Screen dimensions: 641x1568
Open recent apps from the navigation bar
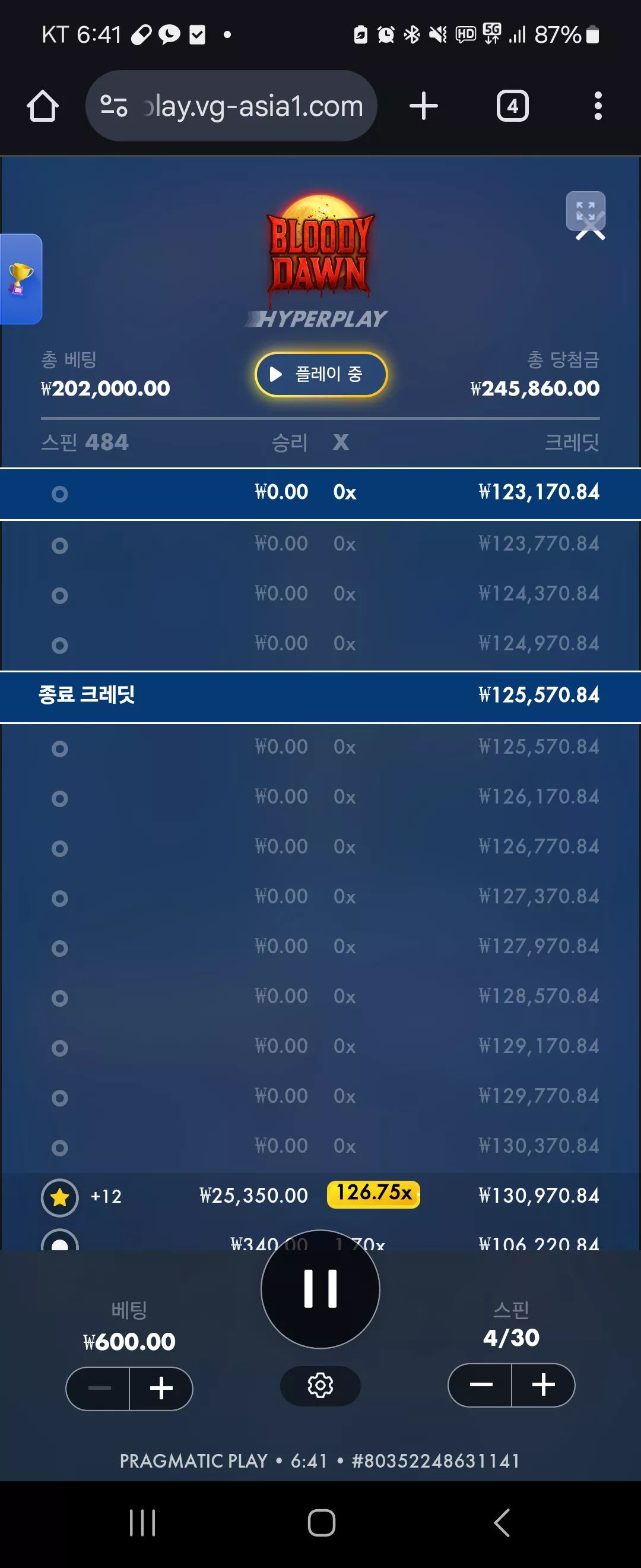[x=142, y=1523]
